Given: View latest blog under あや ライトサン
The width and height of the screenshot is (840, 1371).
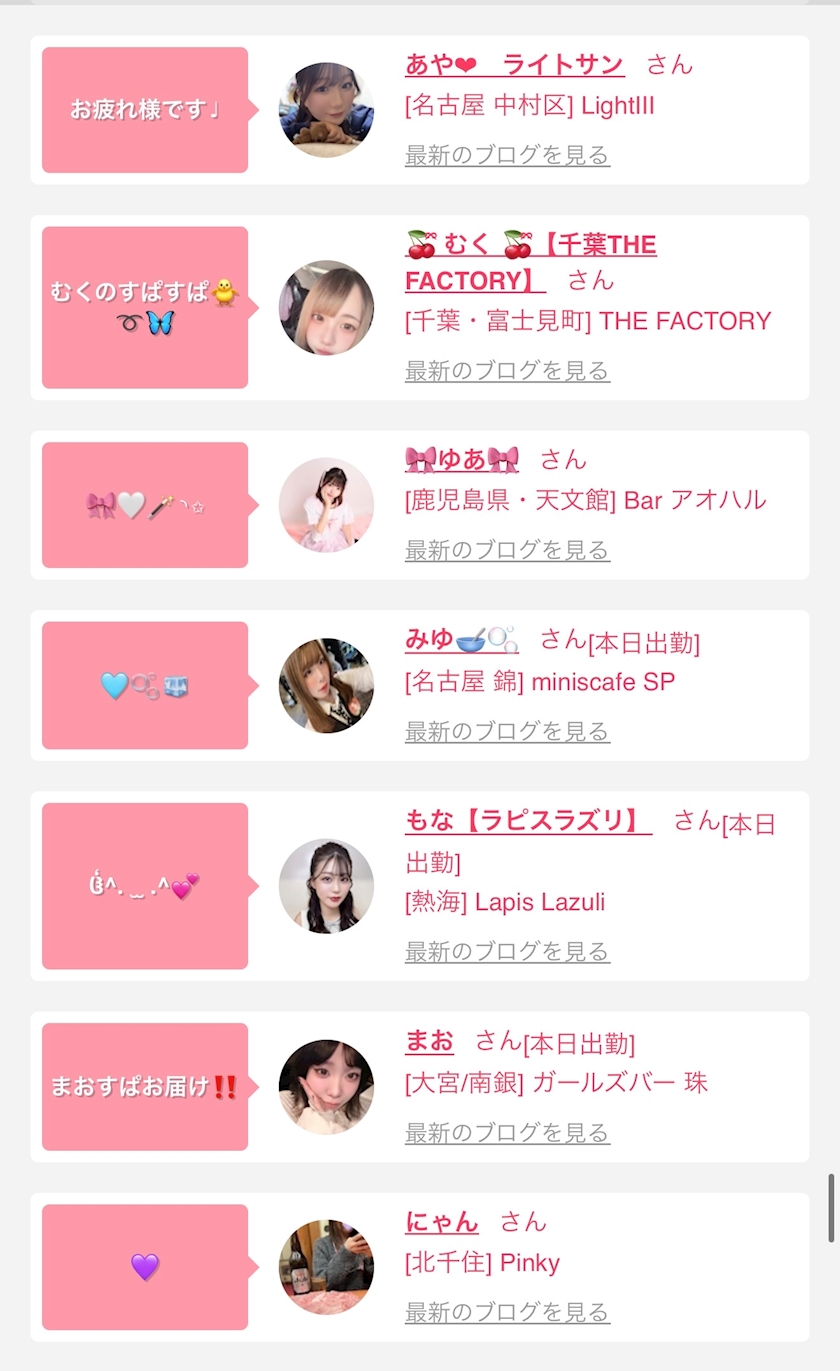Looking at the screenshot, I should (507, 155).
